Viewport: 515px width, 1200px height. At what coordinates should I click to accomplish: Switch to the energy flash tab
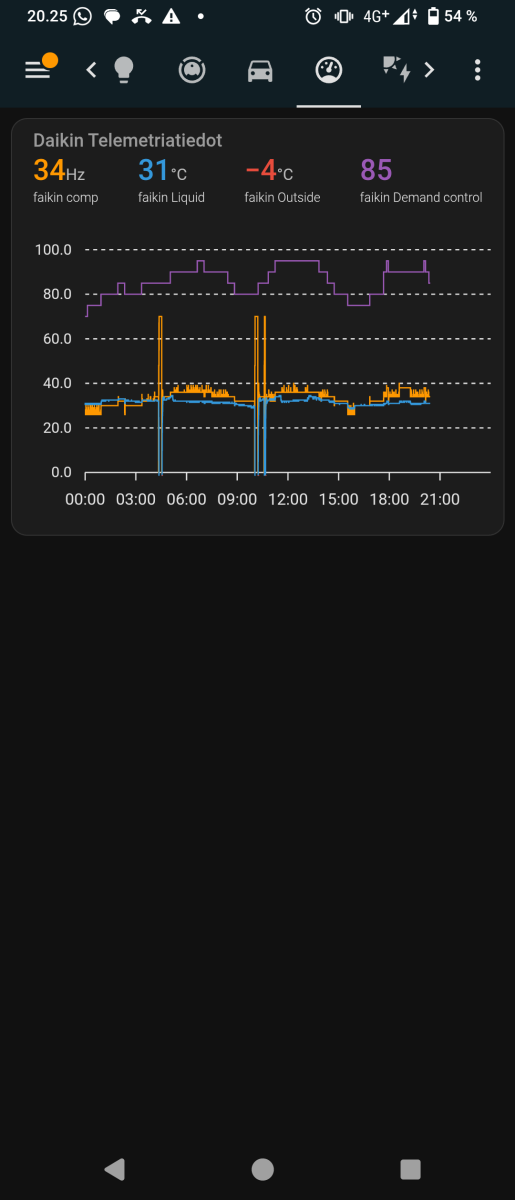(396, 70)
